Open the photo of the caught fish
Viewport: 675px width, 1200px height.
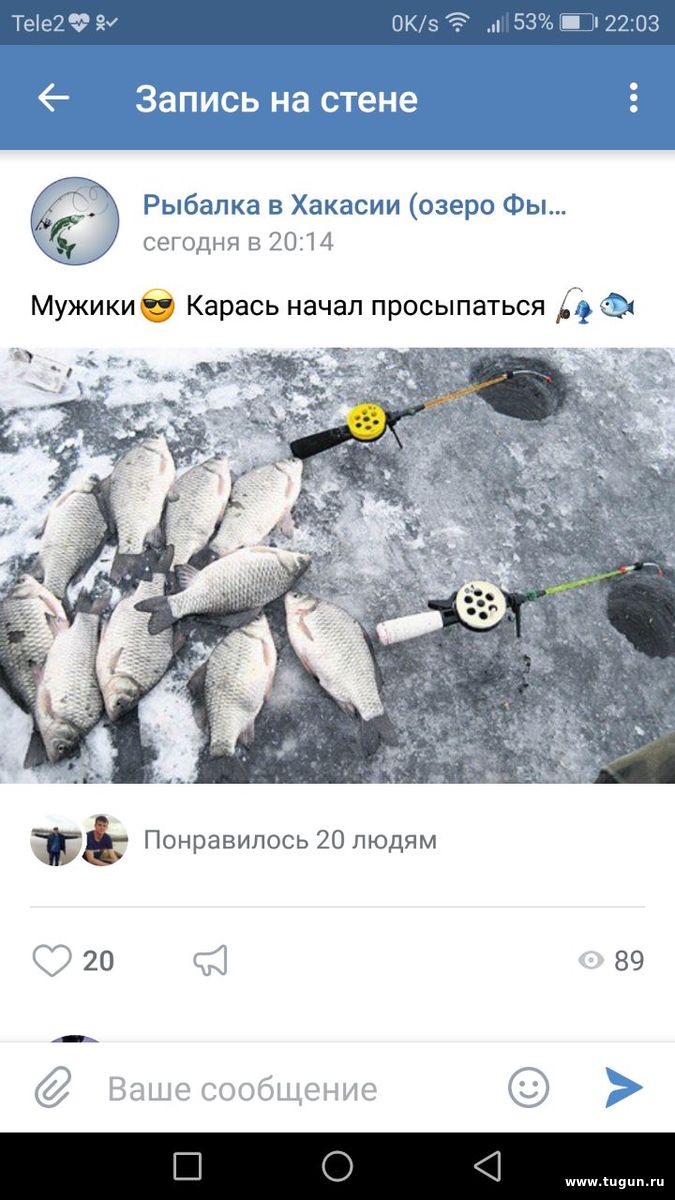(x=337, y=565)
